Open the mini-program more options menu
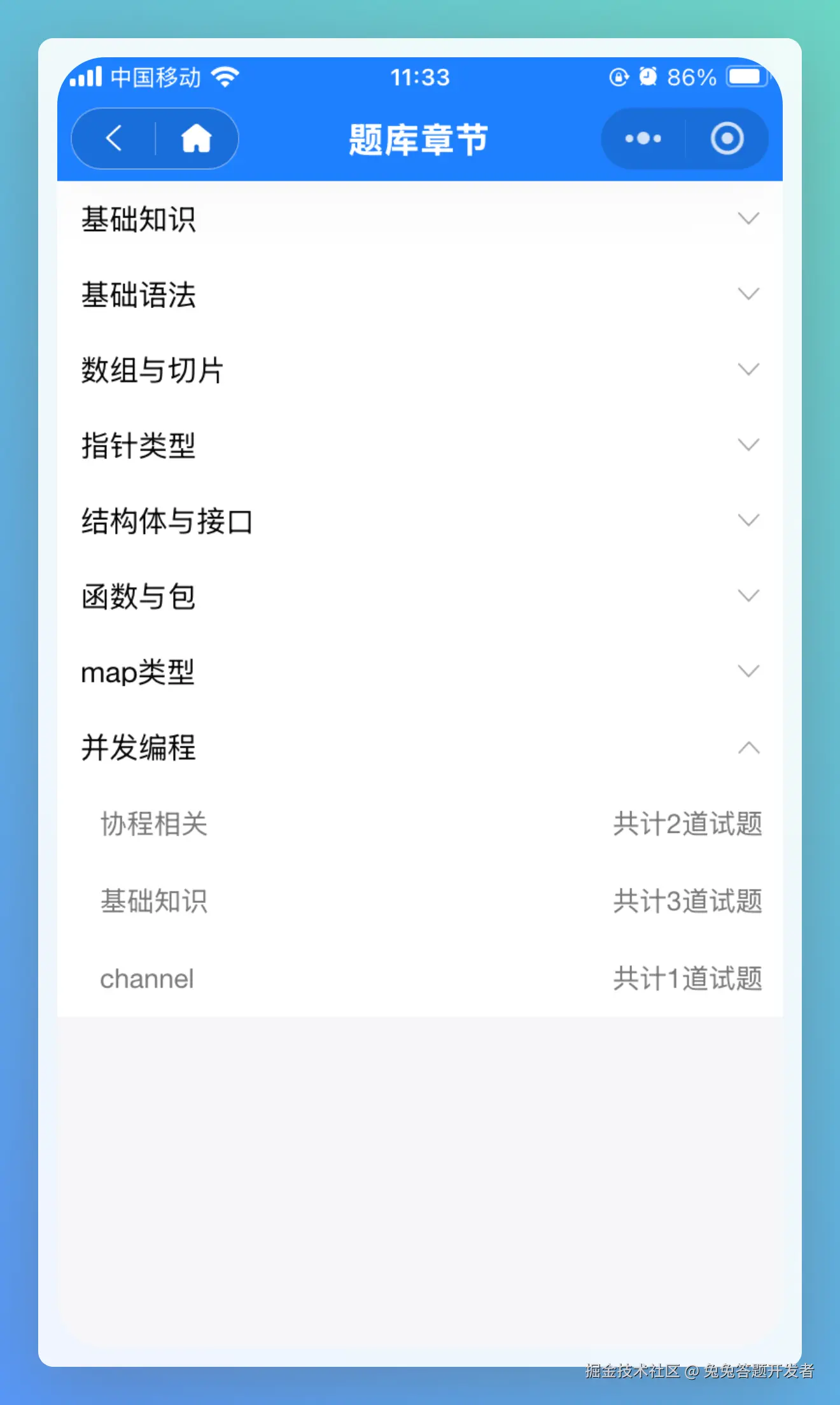 tap(641, 138)
